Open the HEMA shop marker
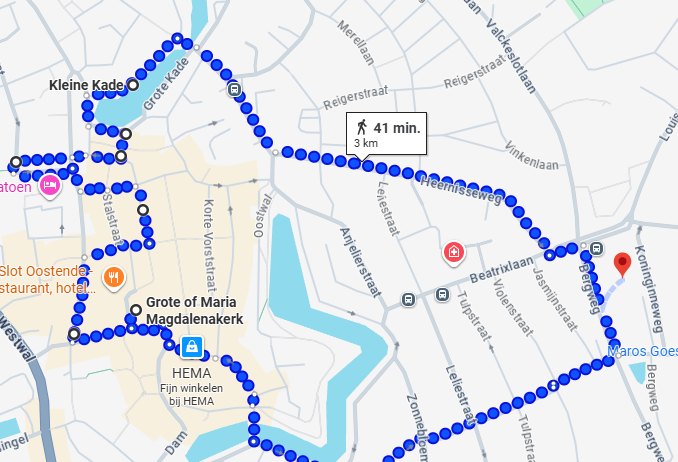The image size is (678, 462). point(192,348)
